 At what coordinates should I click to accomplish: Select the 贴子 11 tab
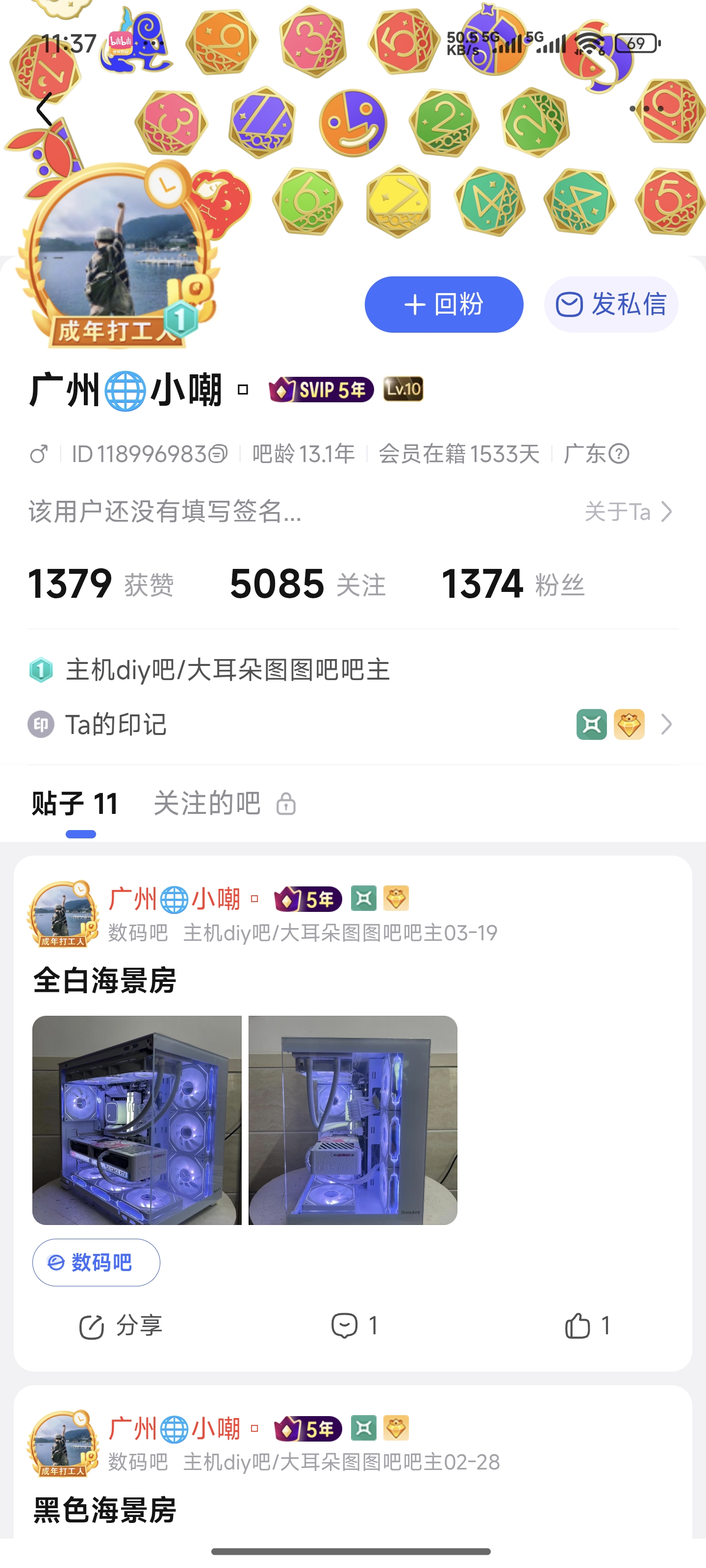pos(75,804)
